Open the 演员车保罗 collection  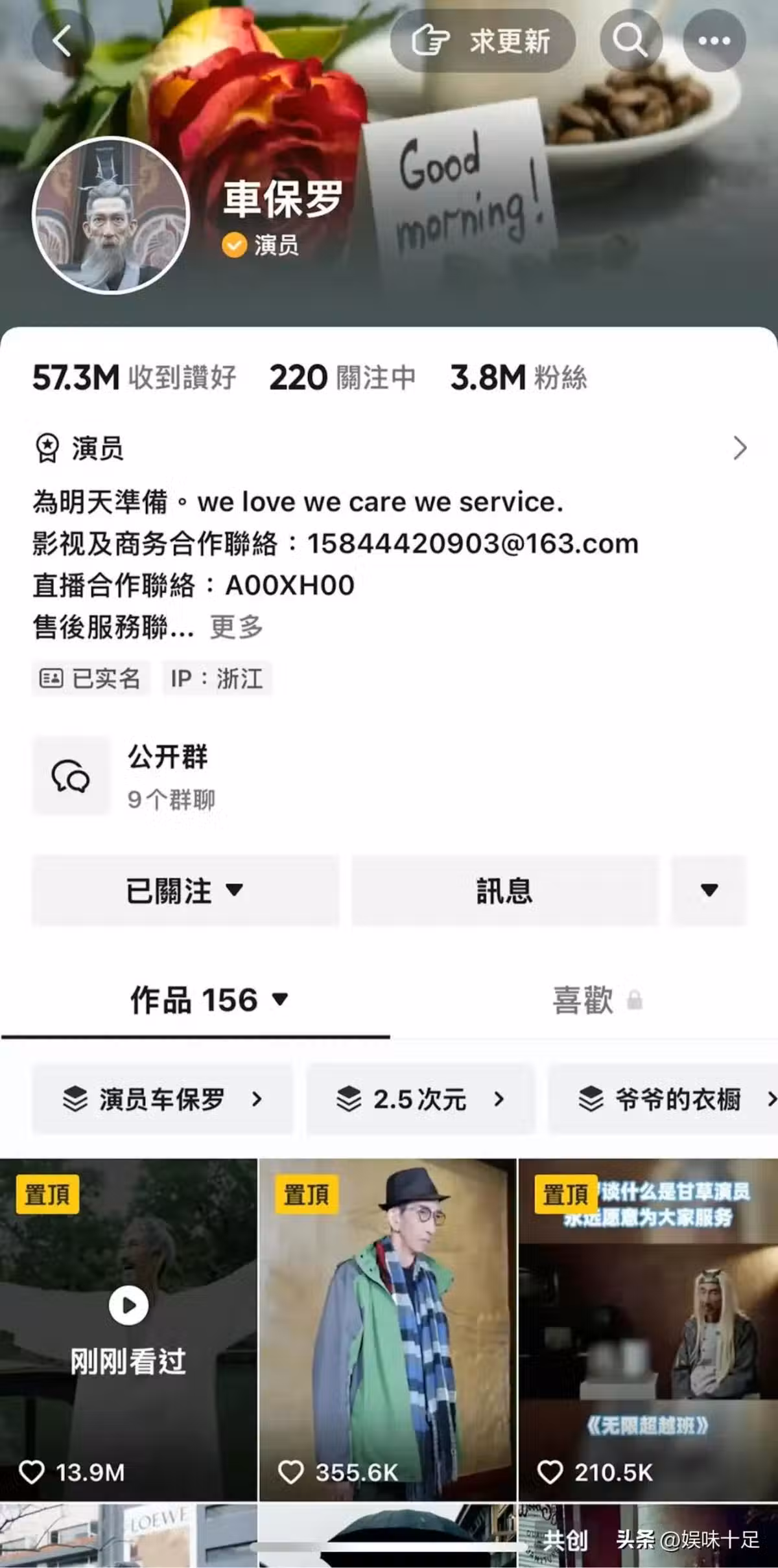[162, 1100]
